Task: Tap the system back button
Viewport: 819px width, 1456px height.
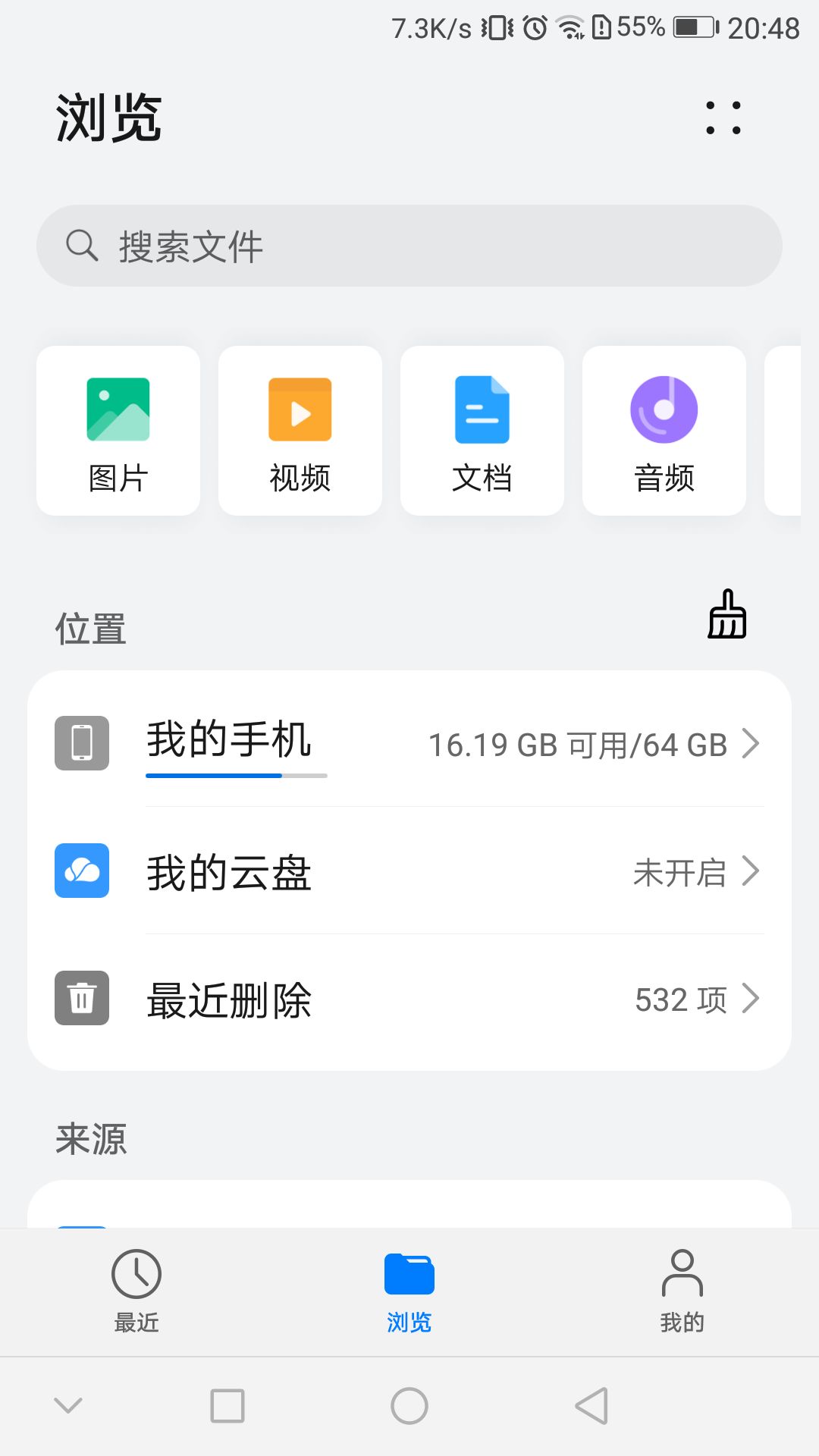Action: (x=591, y=1406)
